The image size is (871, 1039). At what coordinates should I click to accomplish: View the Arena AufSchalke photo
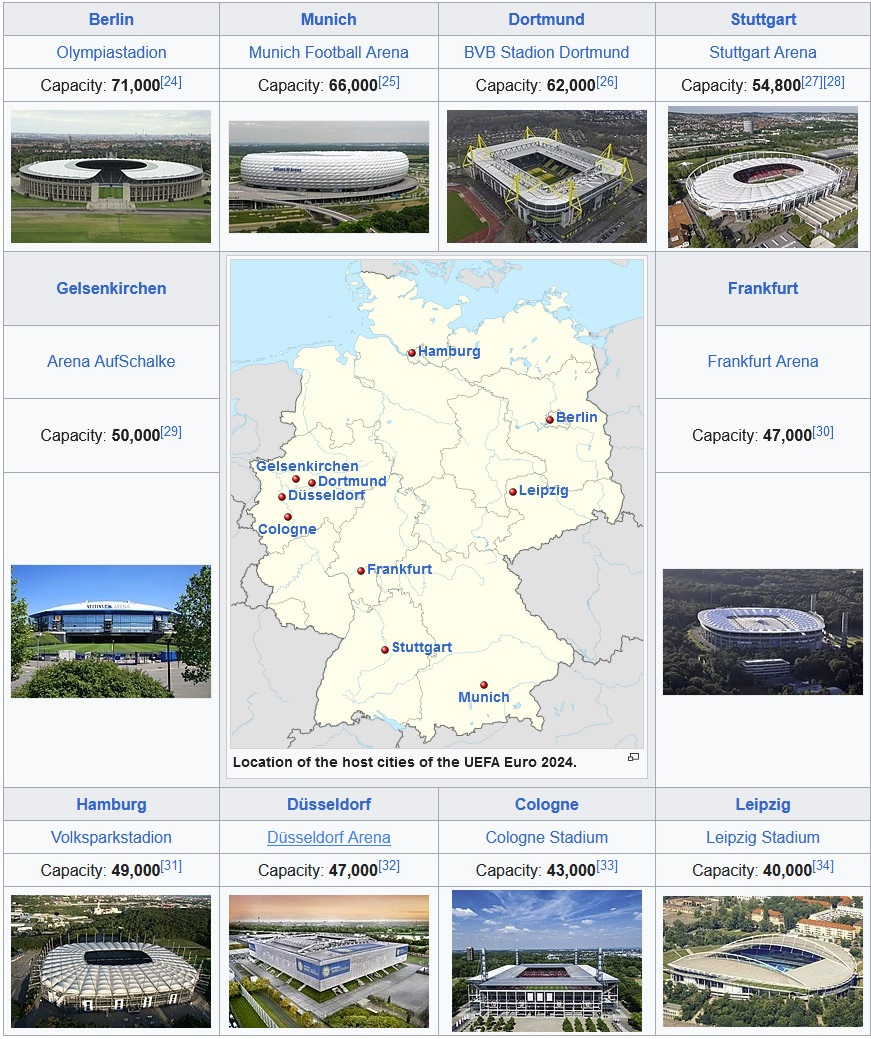tap(111, 631)
